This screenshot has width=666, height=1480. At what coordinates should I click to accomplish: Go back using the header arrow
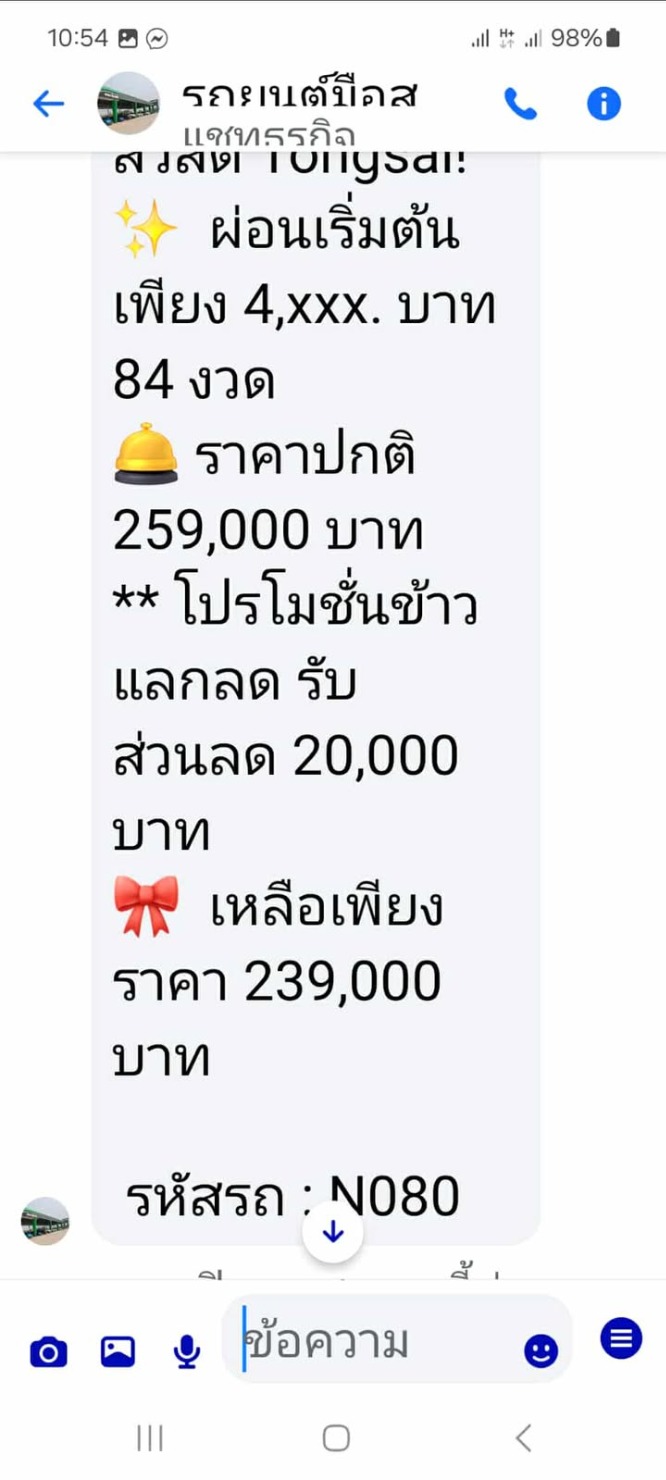pyautogui.click(x=48, y=103)
